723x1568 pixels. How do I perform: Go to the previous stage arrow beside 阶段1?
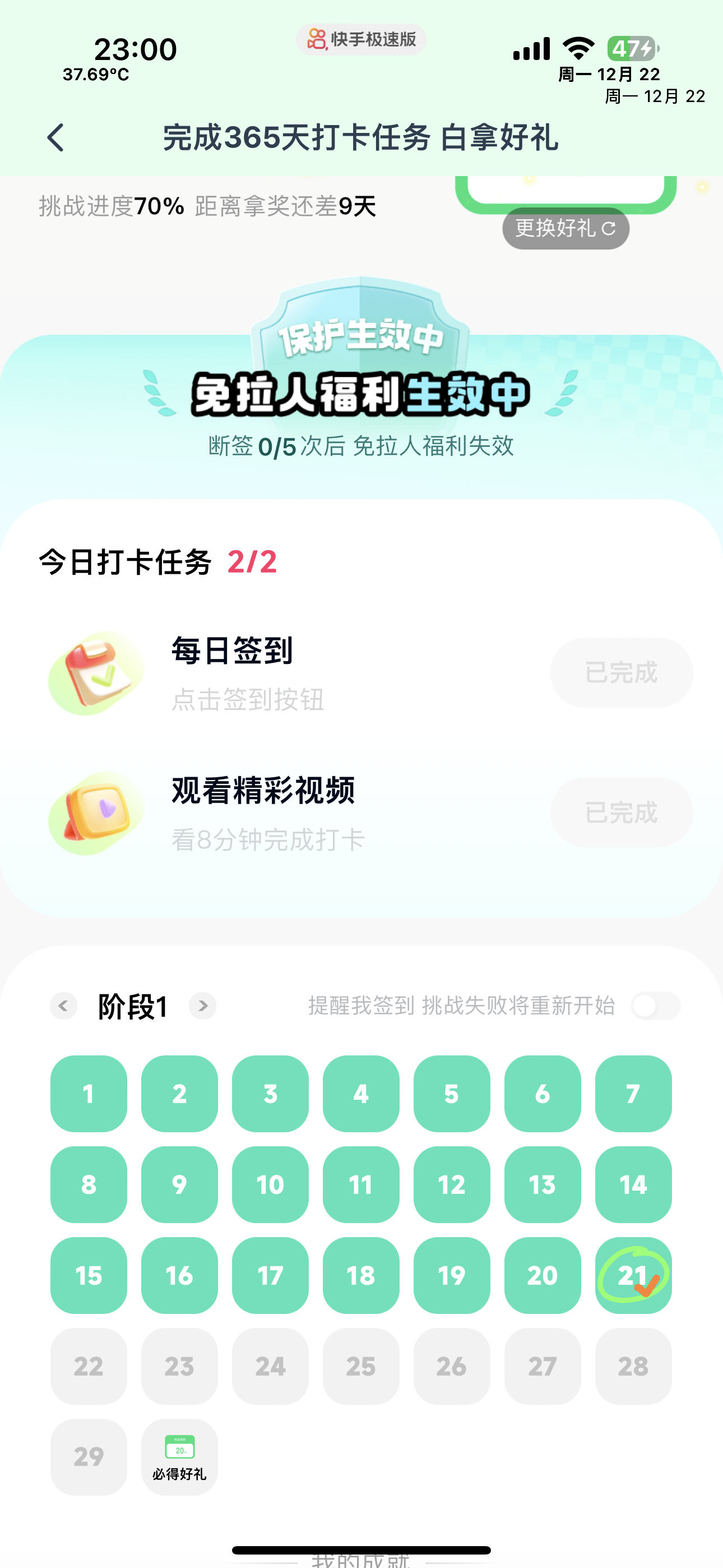point(63,1006)
